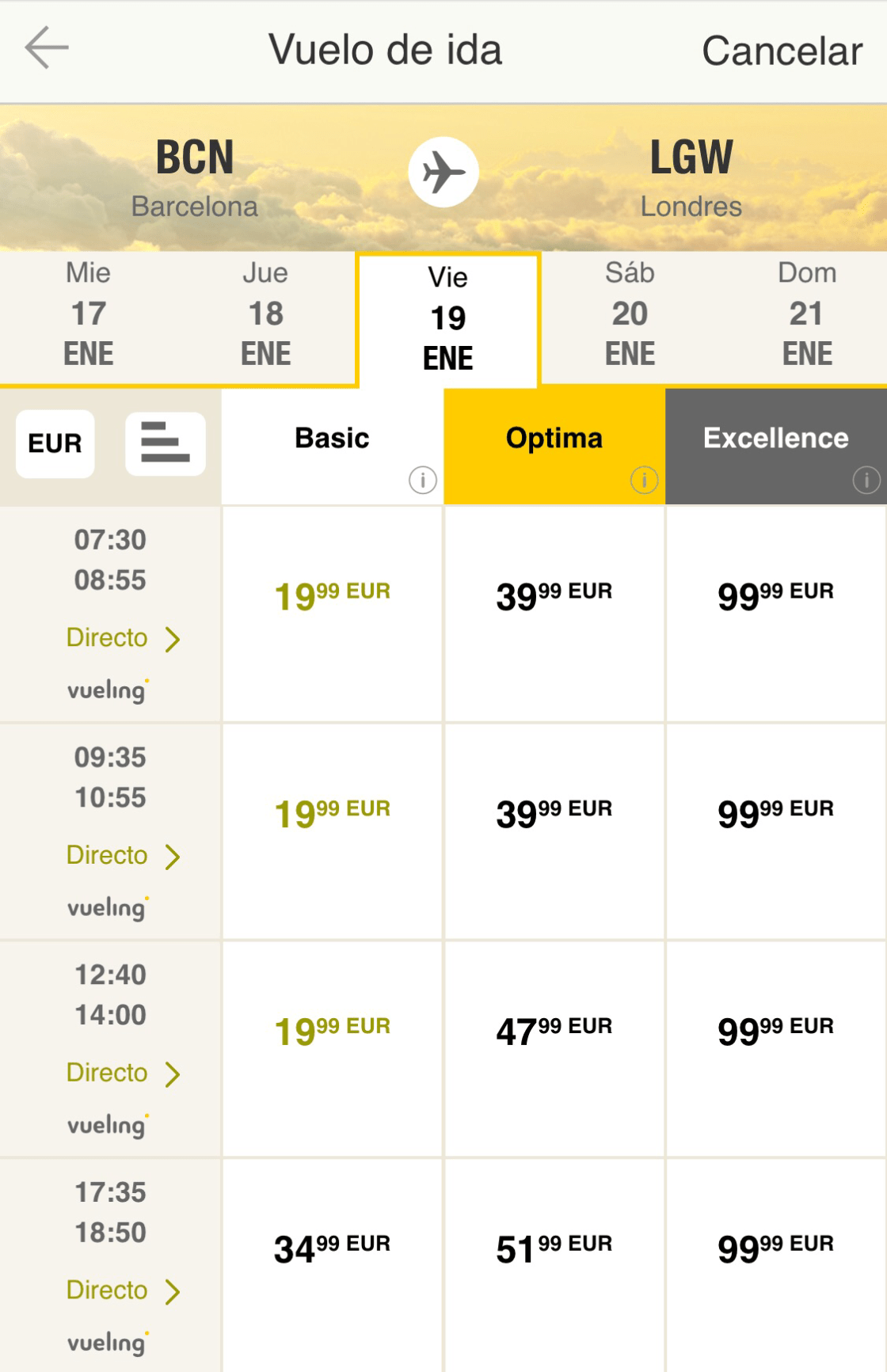View Directo details for the 07:30 flight

[123, 638]
